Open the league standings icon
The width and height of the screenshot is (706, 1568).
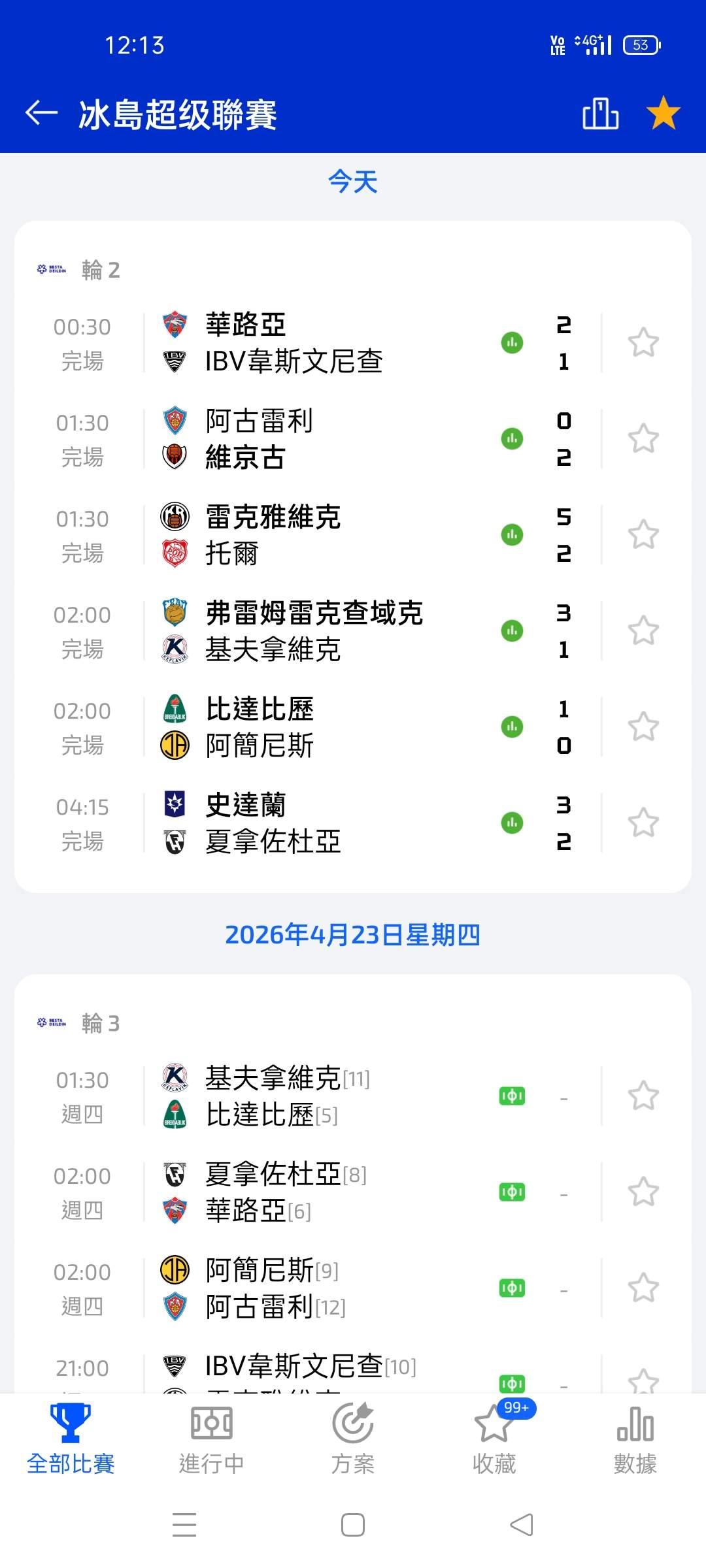pos(600,114)
